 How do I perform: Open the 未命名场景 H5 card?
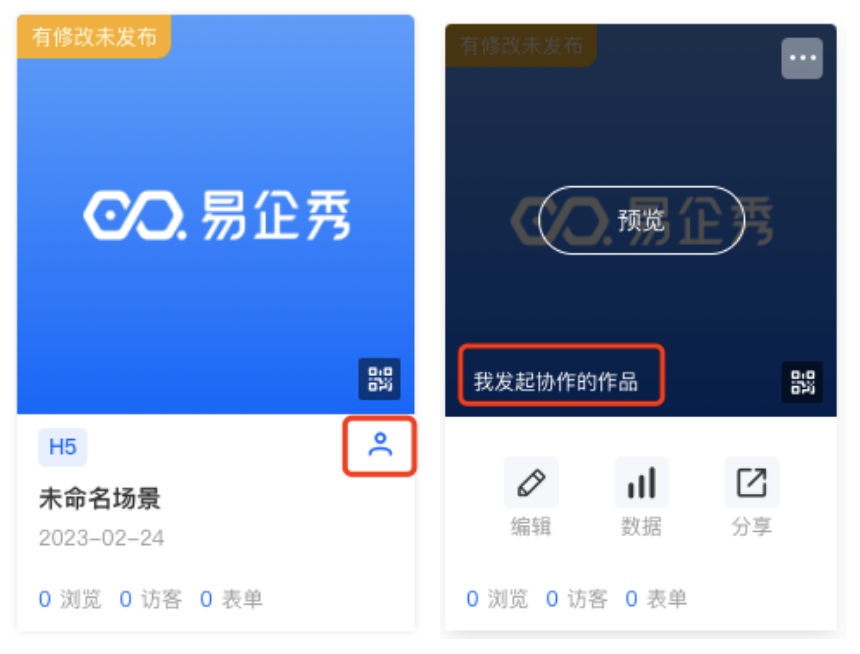coord(215,215)
